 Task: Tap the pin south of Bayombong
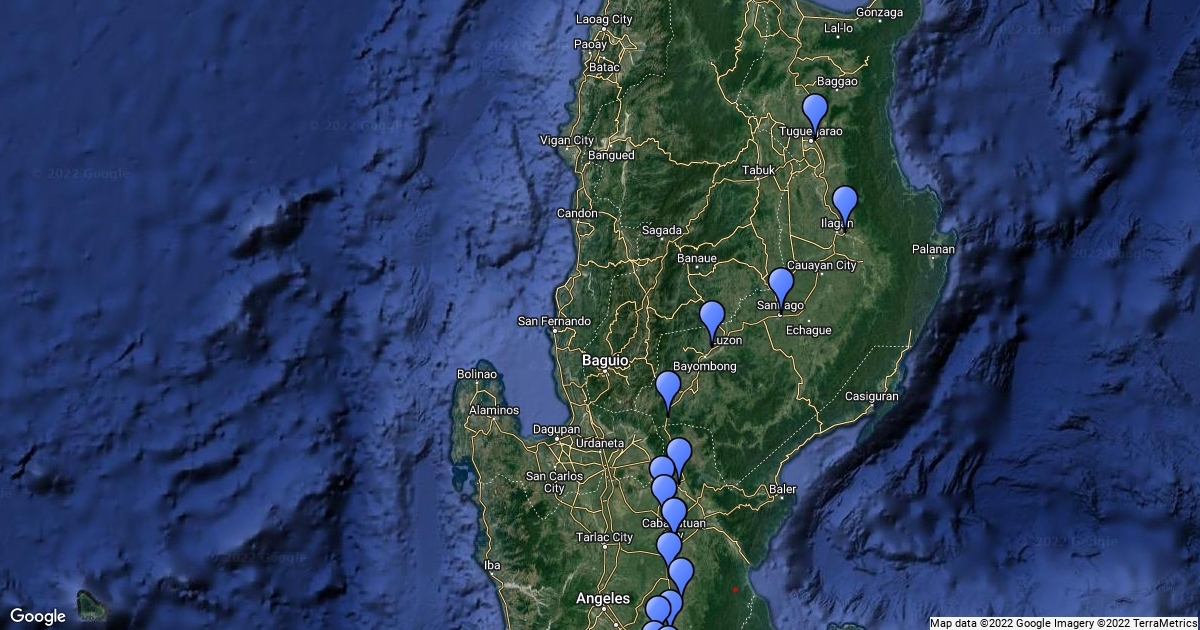click(668, 388)
